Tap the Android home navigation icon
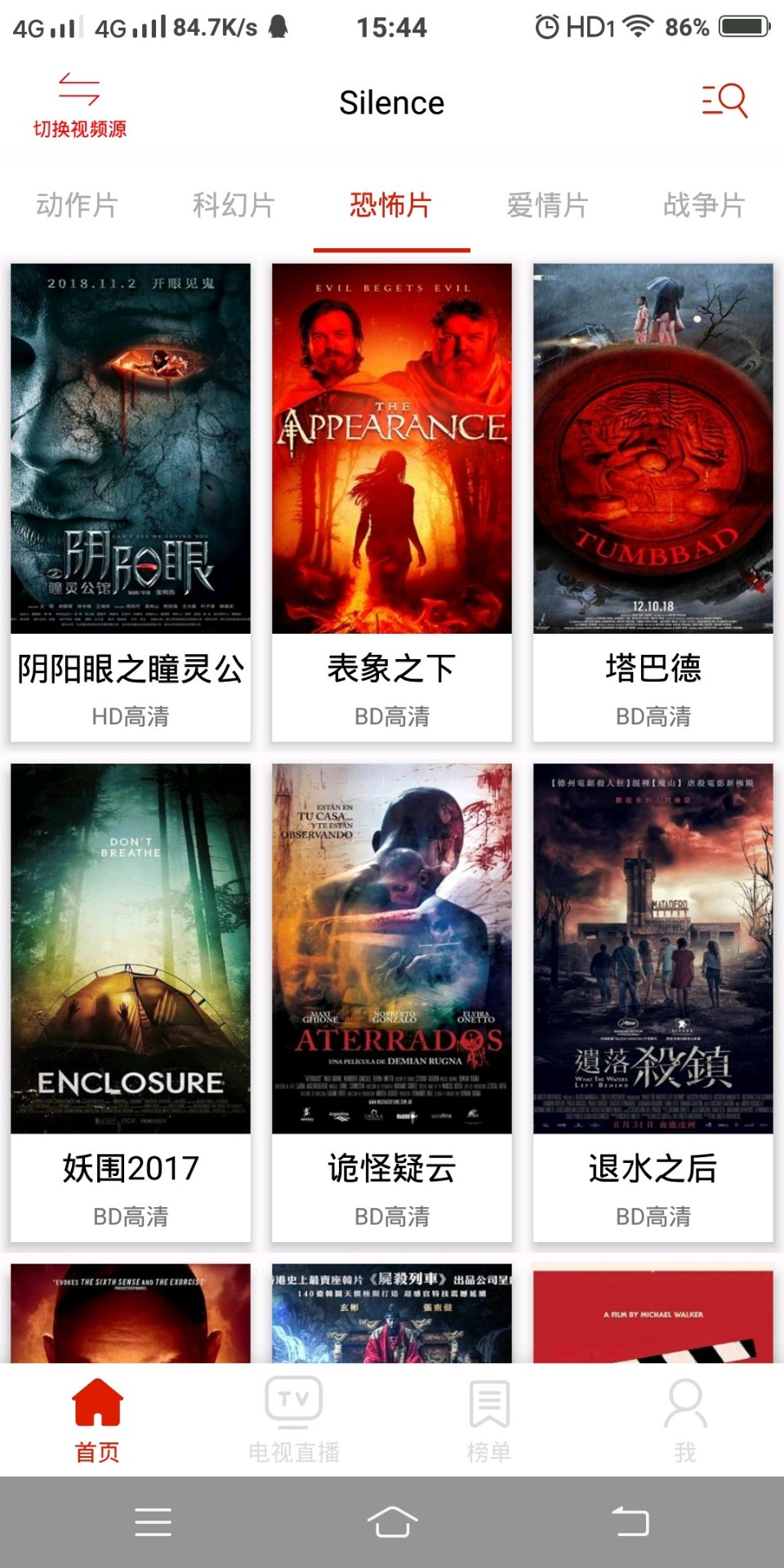The image size is (784, 1568). [x=392, y=1521]
